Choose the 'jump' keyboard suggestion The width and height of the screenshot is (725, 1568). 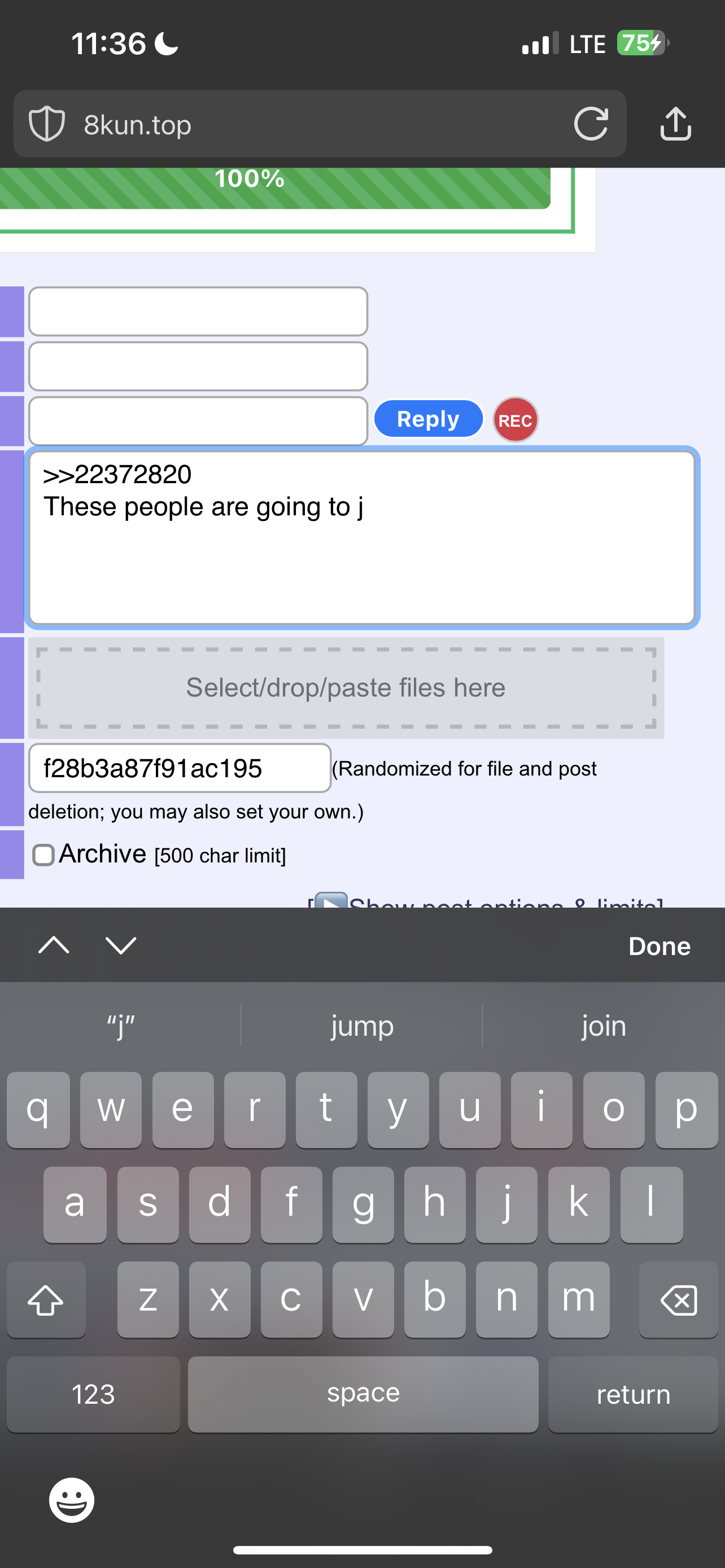(362, 1026)
